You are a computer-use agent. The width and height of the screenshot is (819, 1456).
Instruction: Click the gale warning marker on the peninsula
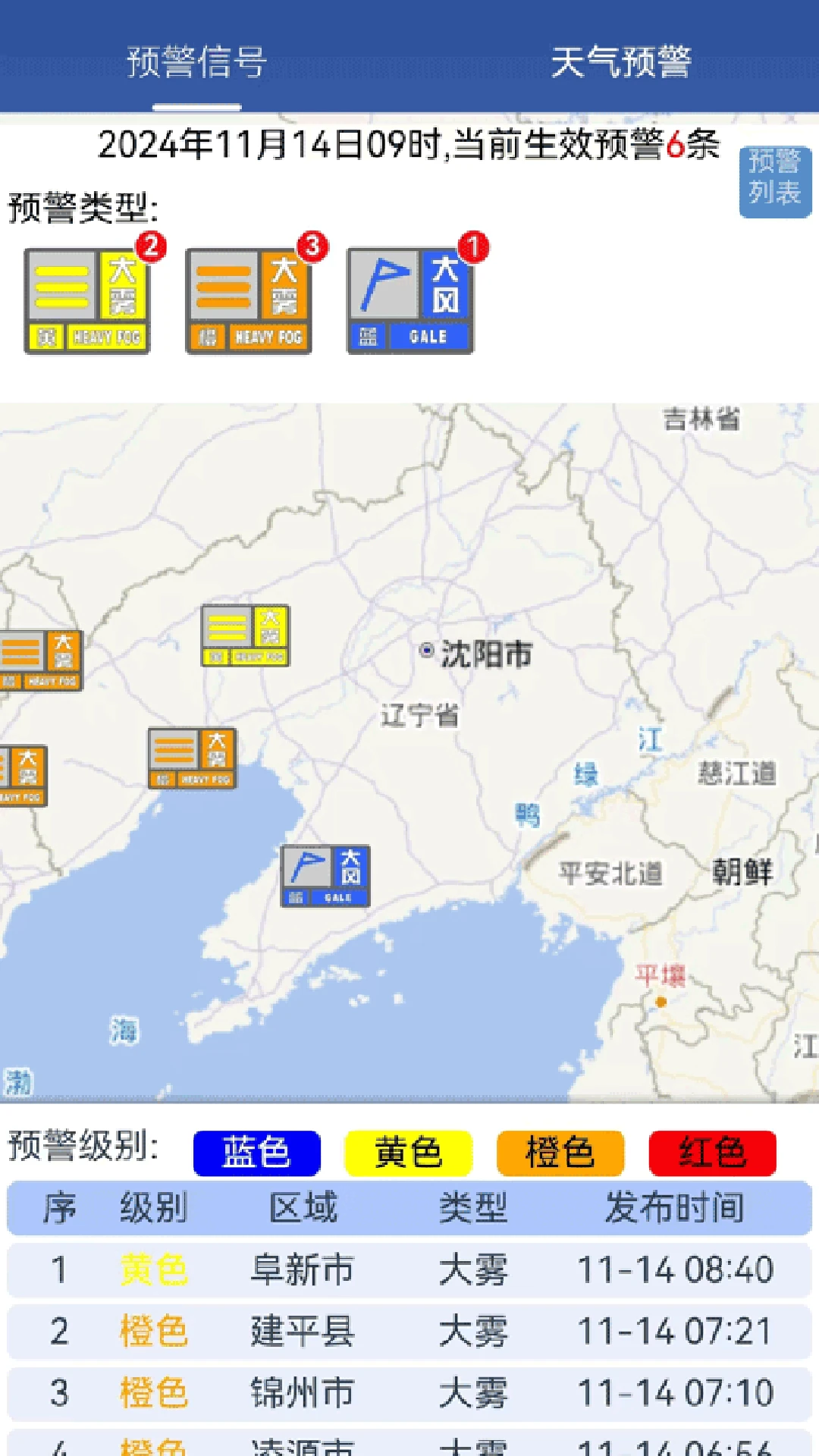[x=326, y=874]
